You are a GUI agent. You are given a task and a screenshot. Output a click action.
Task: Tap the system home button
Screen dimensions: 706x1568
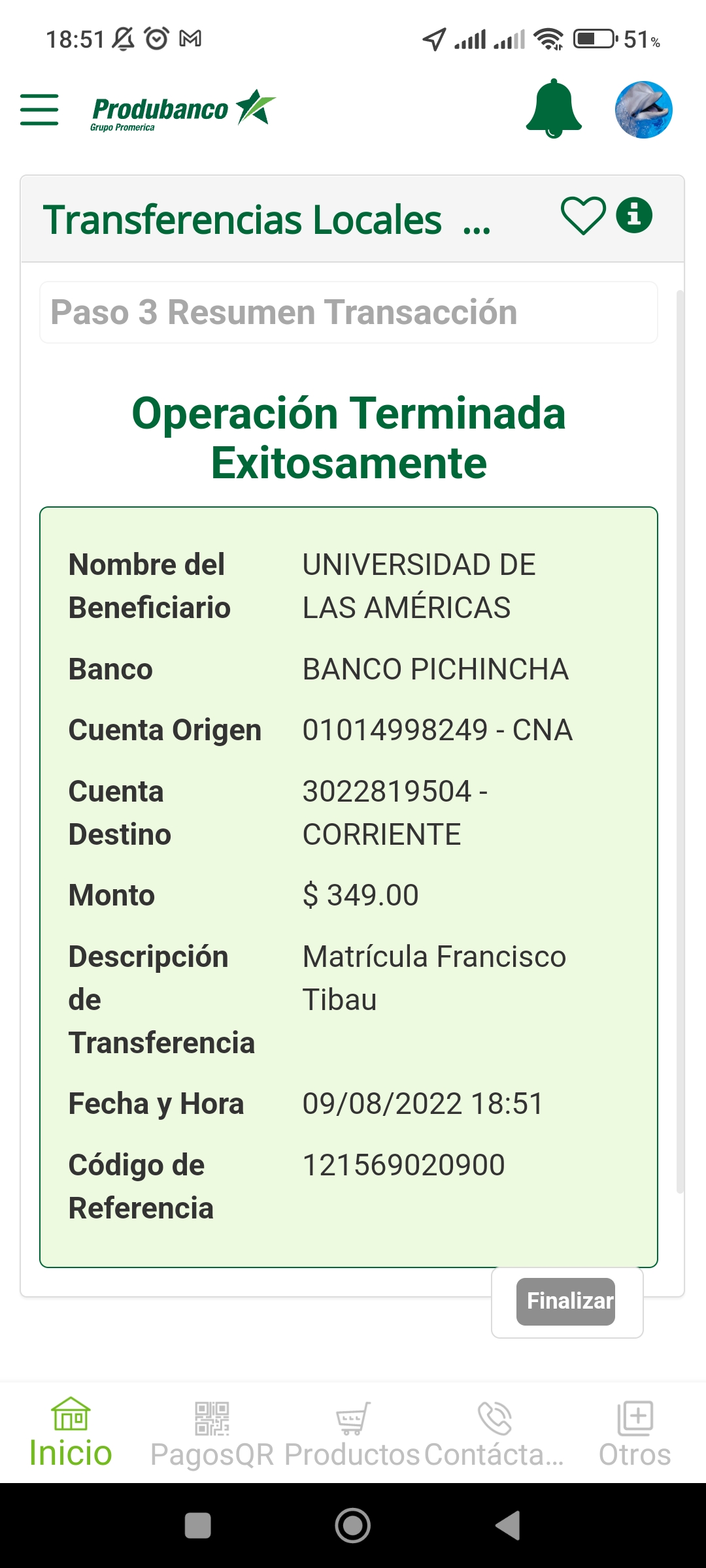(x=353, y=1526)
